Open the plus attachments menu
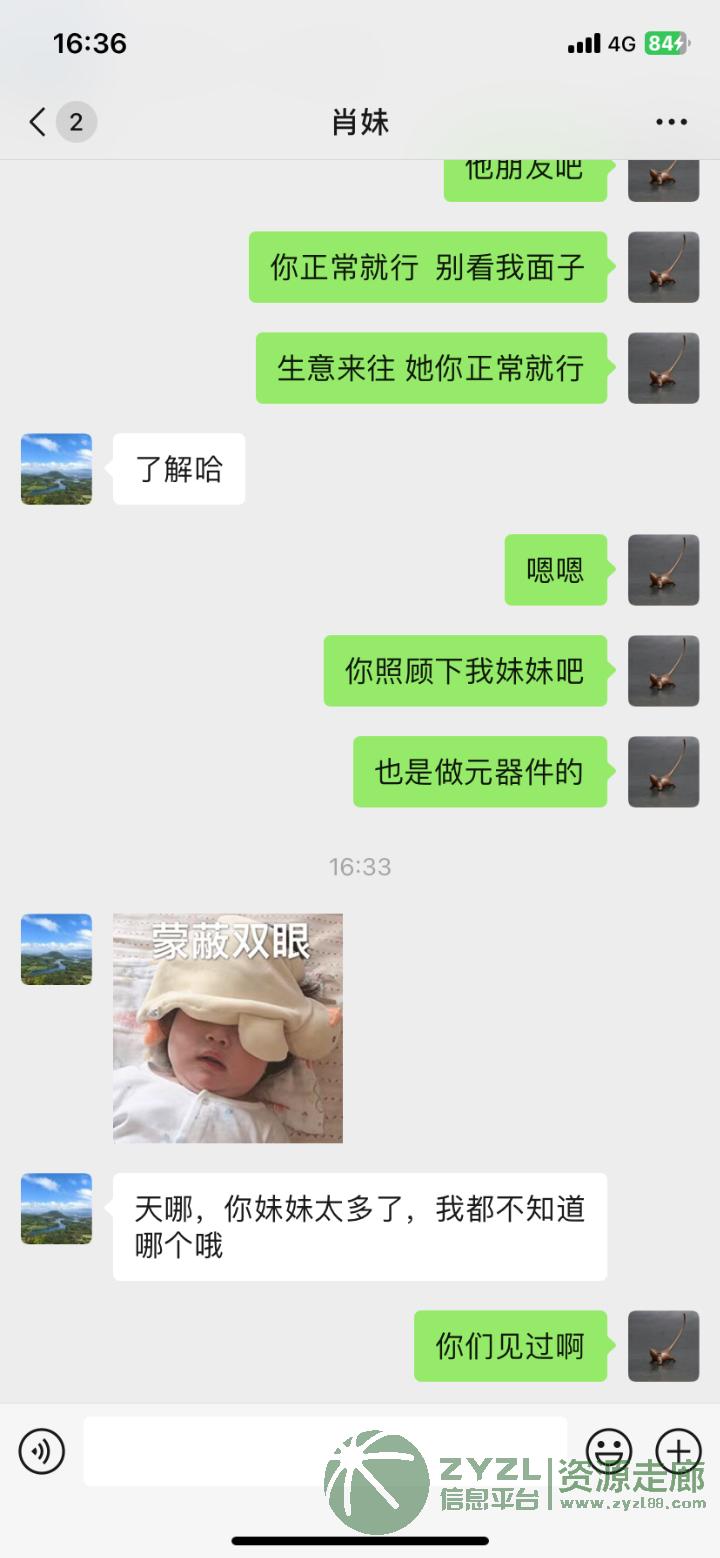720x1558 pixels. (x=678, y=1449)
